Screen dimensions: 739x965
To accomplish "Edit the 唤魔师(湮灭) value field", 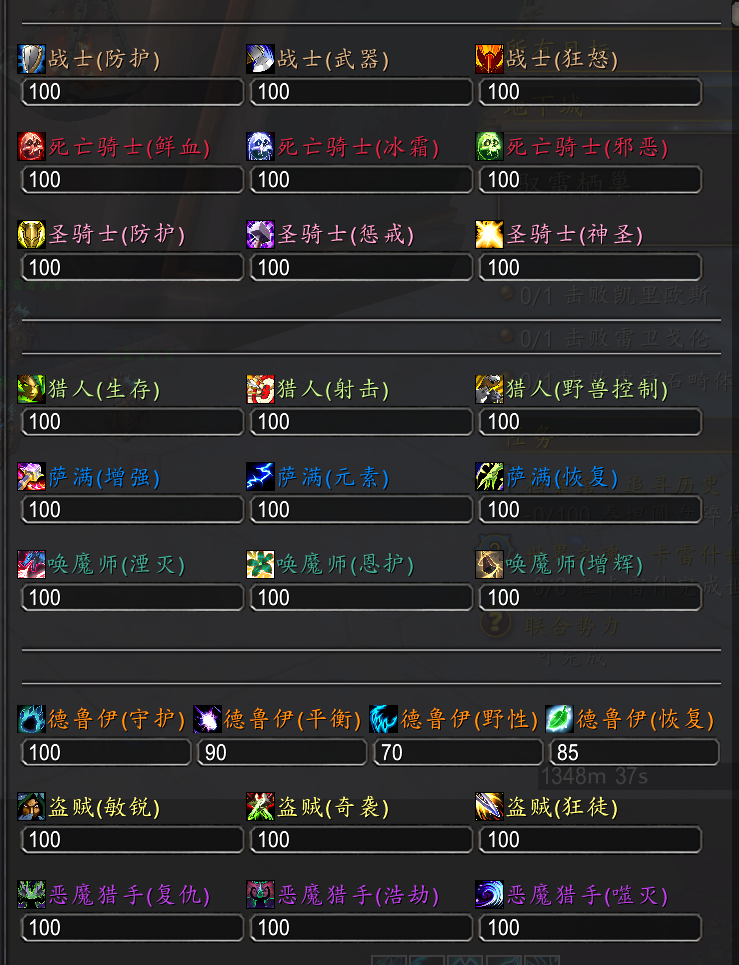I will [x=132, y=598].
